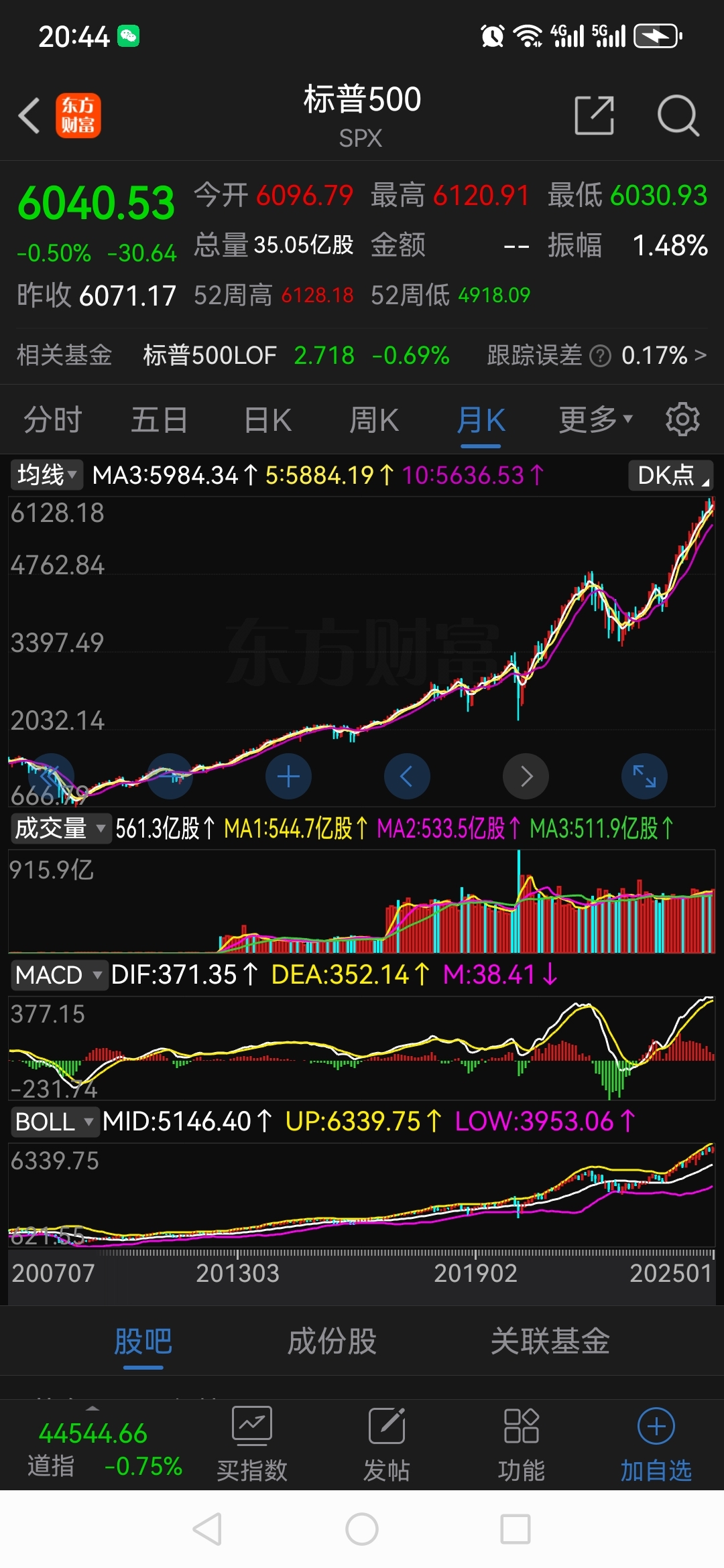Open the 成份股 tab
This screenshot has width=724, height=1568.
pyautogui.click(x=332, y=1341)
